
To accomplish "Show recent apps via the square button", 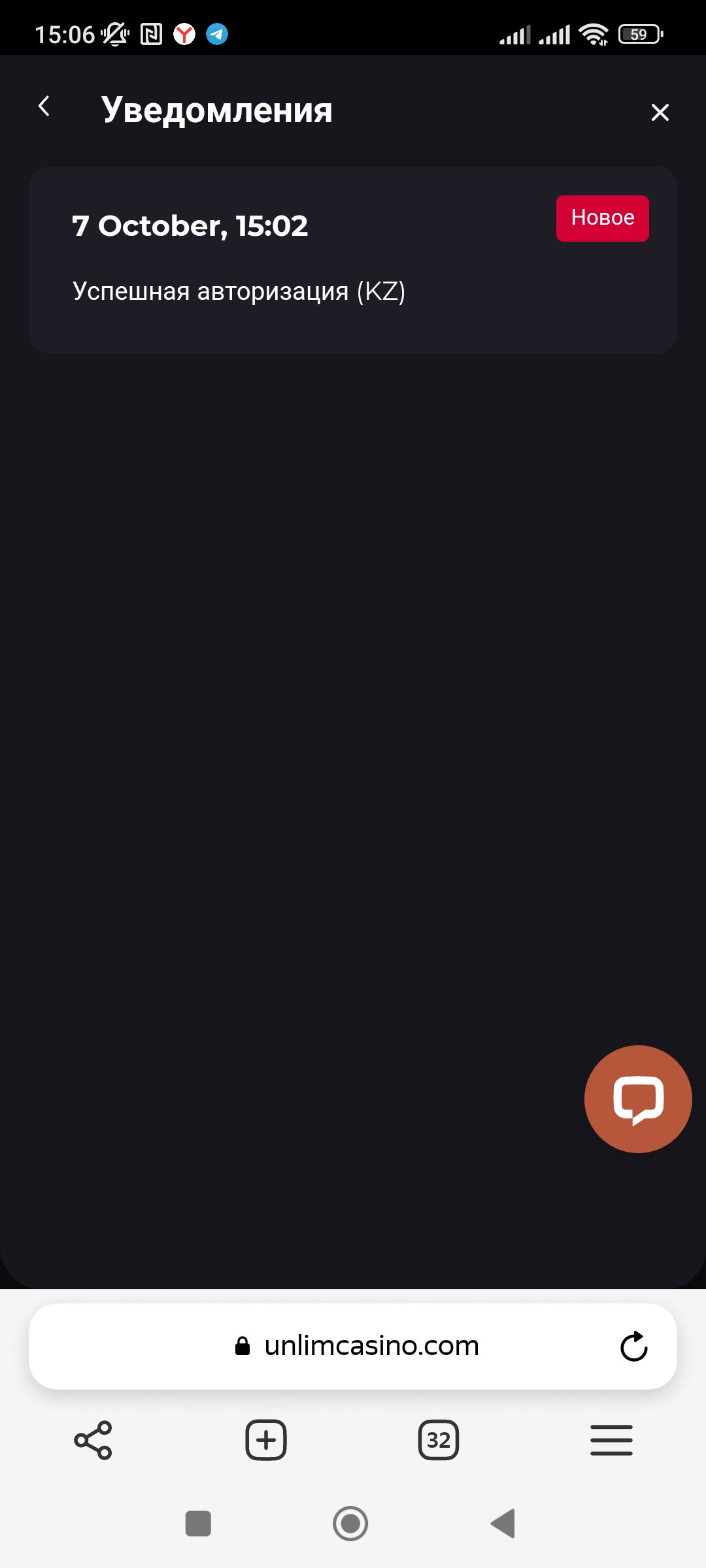I will pos(198,1524).
